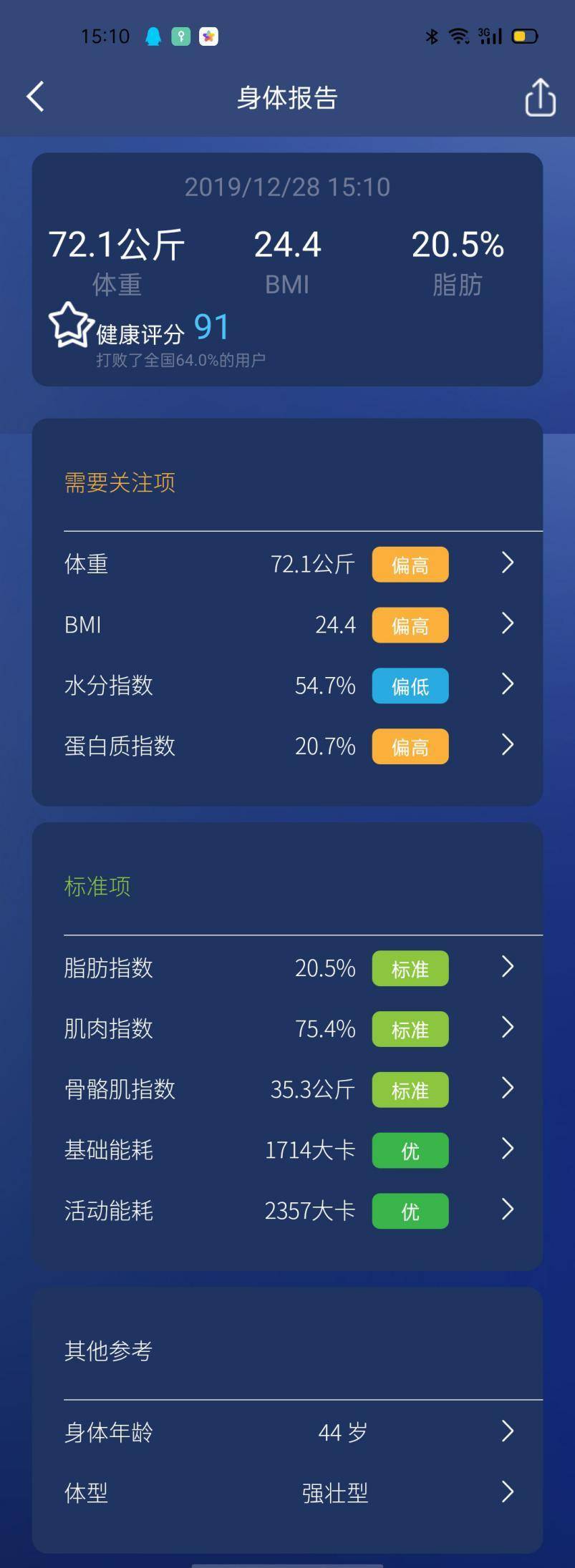Tap the back arrow to exit body report

click(34, 96)
